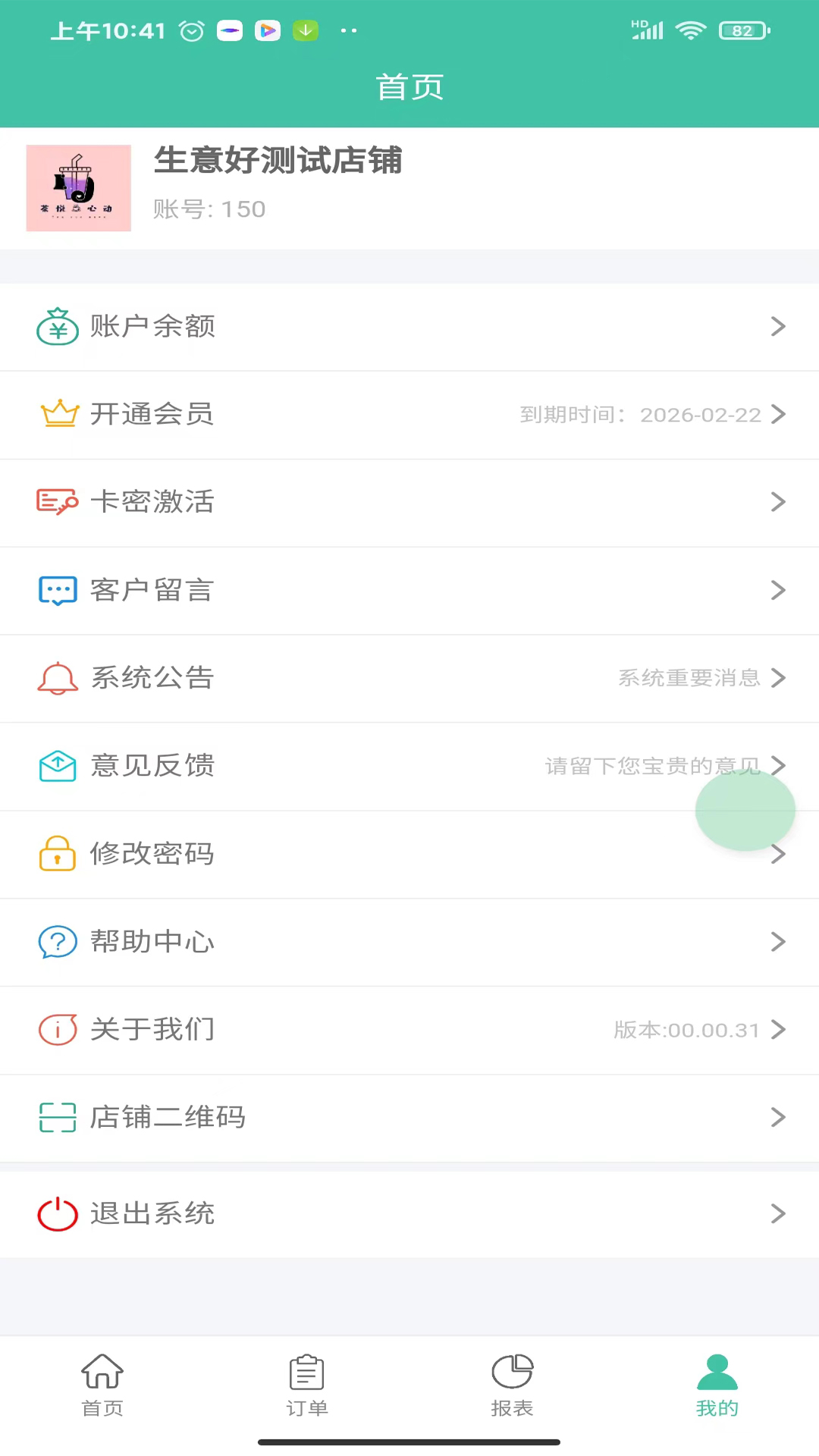This screenshot has width=819, height=1456.
Task: Click the QR code icon beside 店铺二维码
Action: point(58,1117)
